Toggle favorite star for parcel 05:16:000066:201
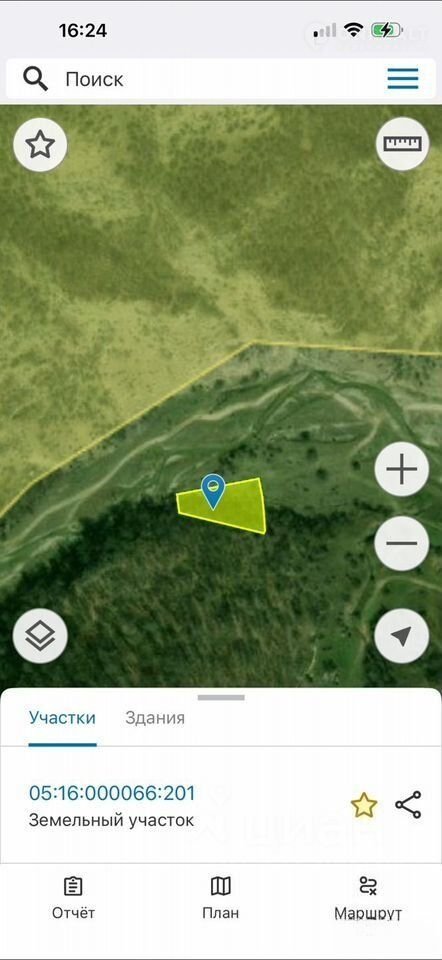Viewport: 442px width, 960px height. click(364, 805)
